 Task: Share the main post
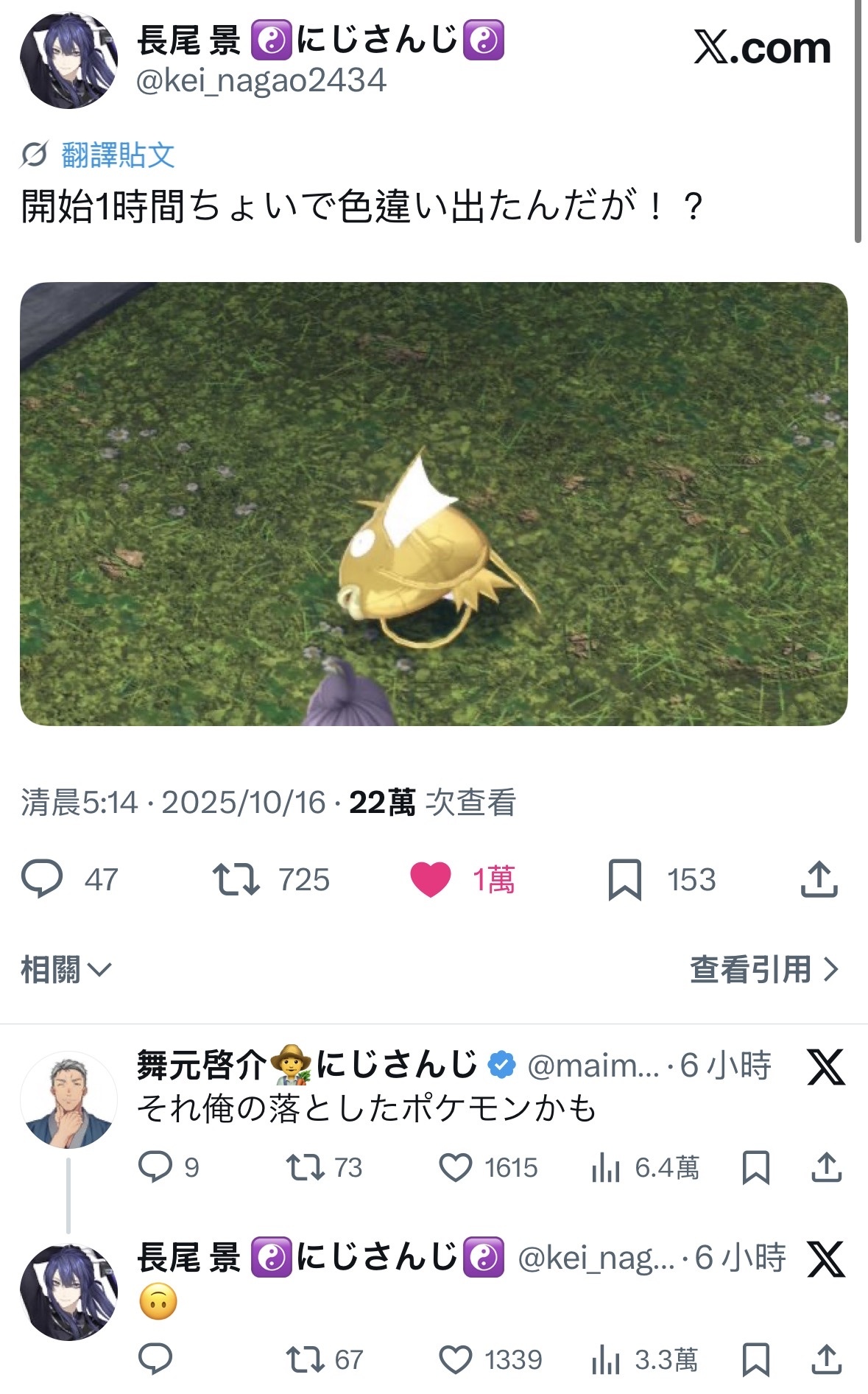point(819,879)
